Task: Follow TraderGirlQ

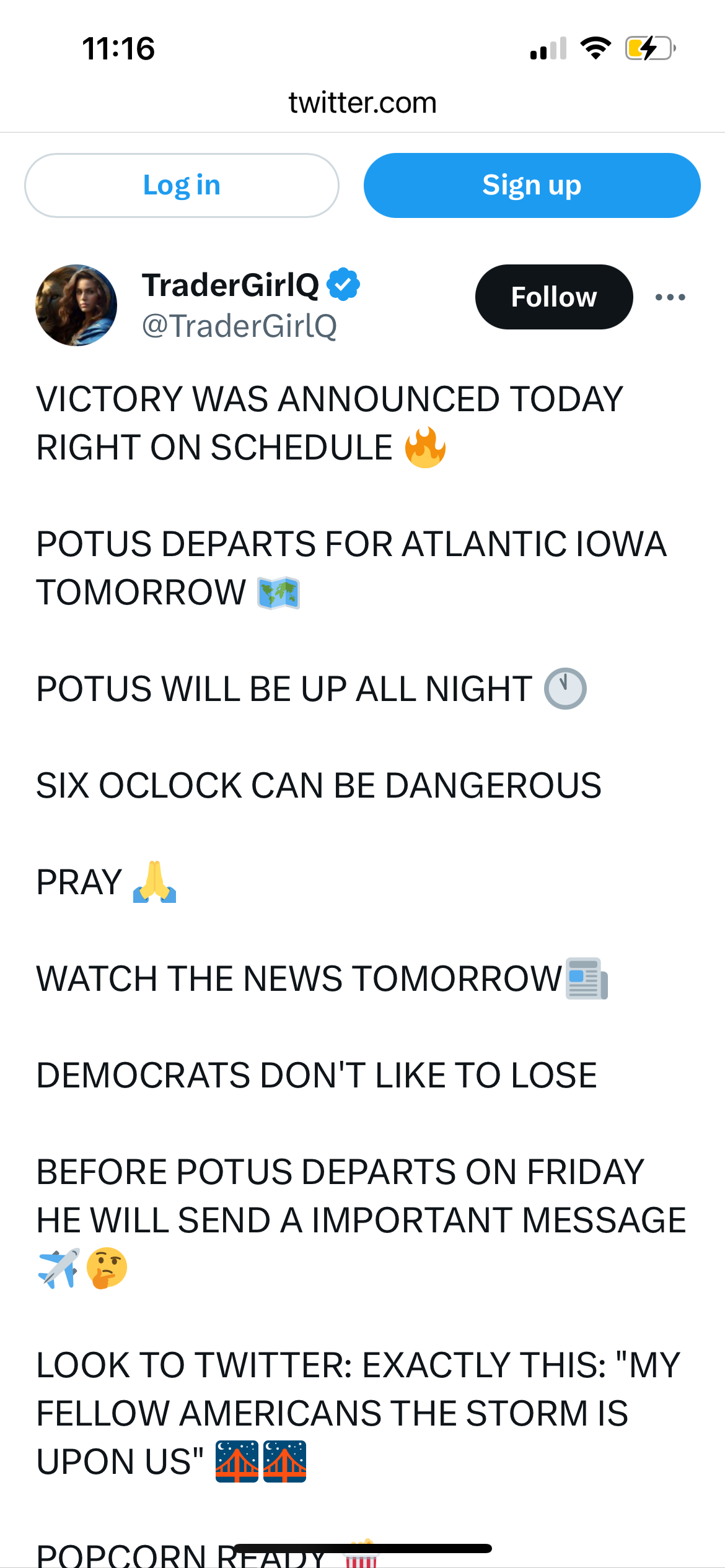Action: tap(554, 297)
